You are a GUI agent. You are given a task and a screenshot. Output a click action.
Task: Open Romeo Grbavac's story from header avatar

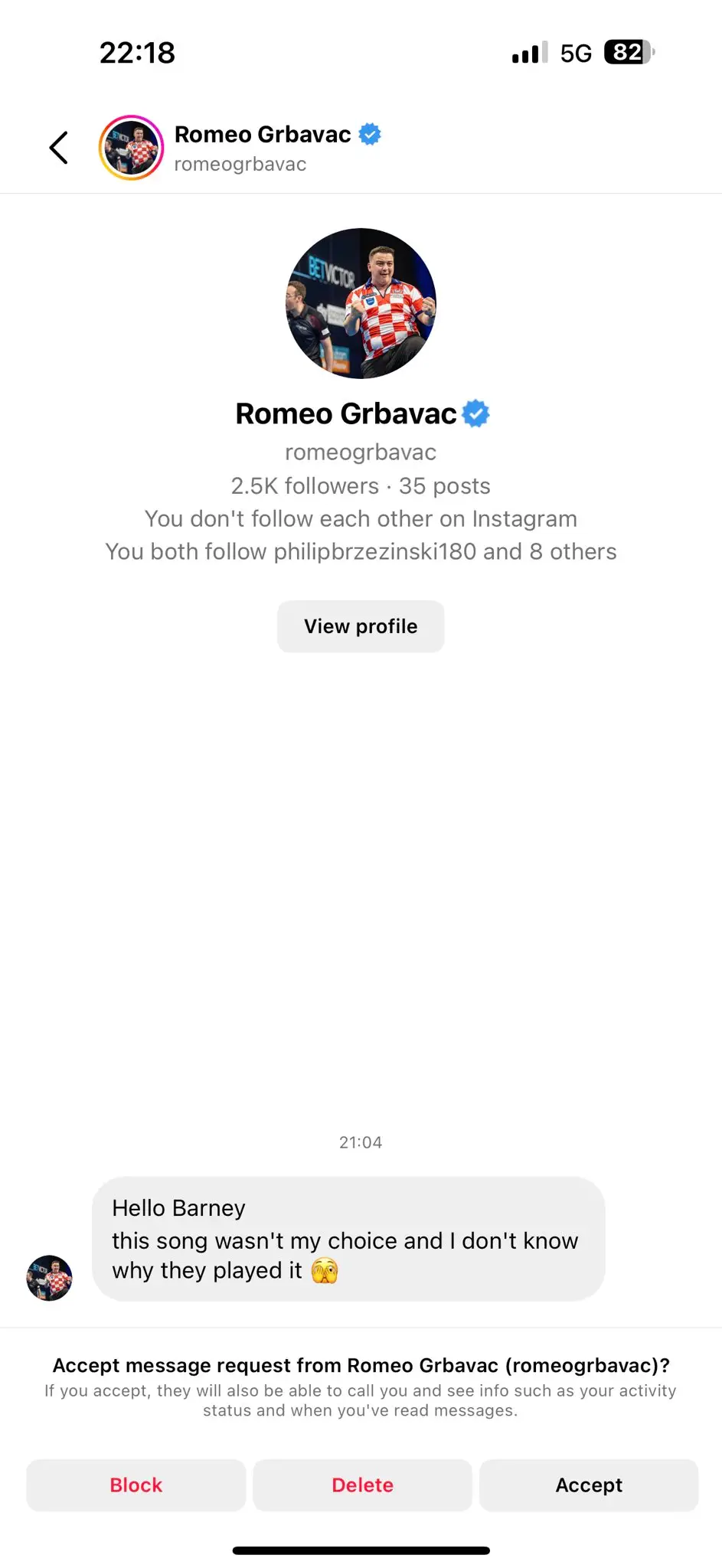pyautogui.click(x=131, y=148)
